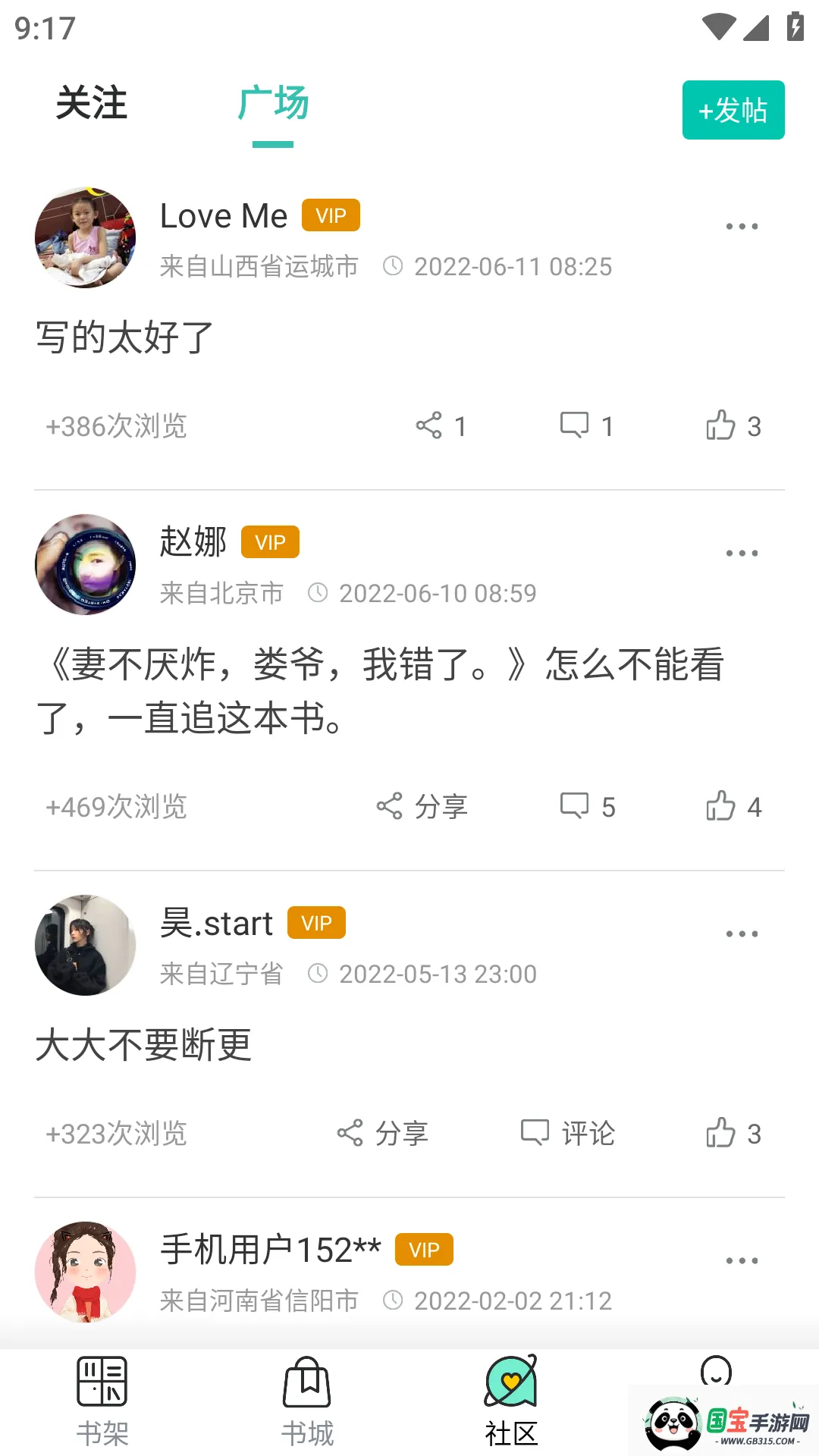View comments on 赵娜's post

(x=586, y=807)
